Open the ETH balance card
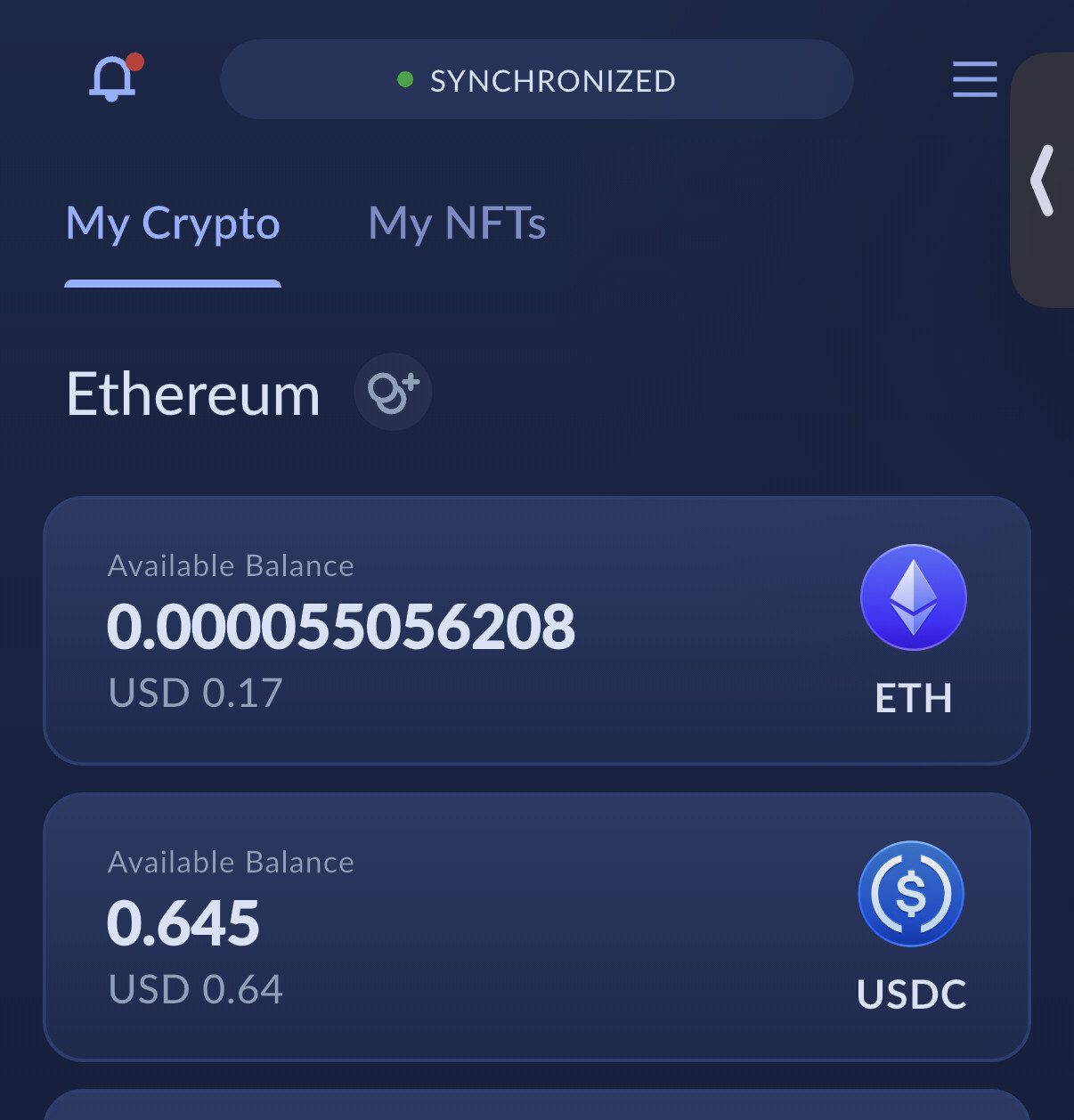This screenshot has width=1074, height=1120. [x=536, y=629]
